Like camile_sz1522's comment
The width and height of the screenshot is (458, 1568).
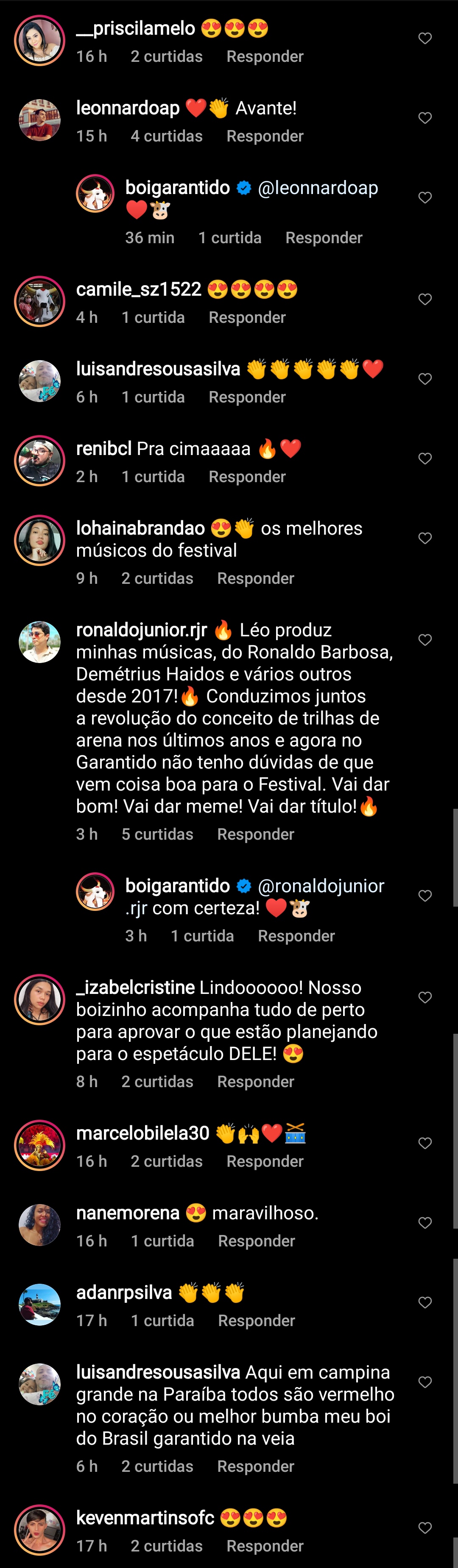[425, 299]
